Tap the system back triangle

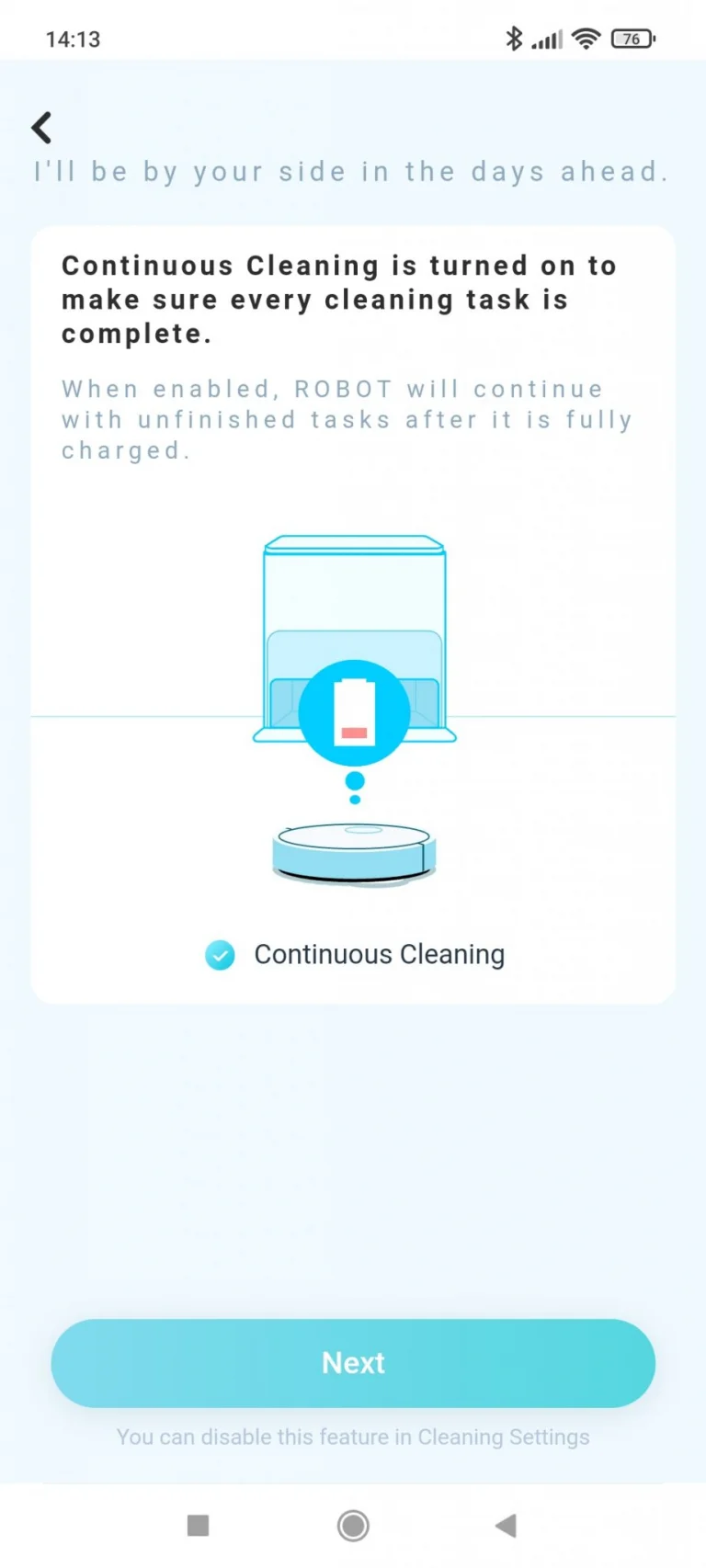(506, 1526)
